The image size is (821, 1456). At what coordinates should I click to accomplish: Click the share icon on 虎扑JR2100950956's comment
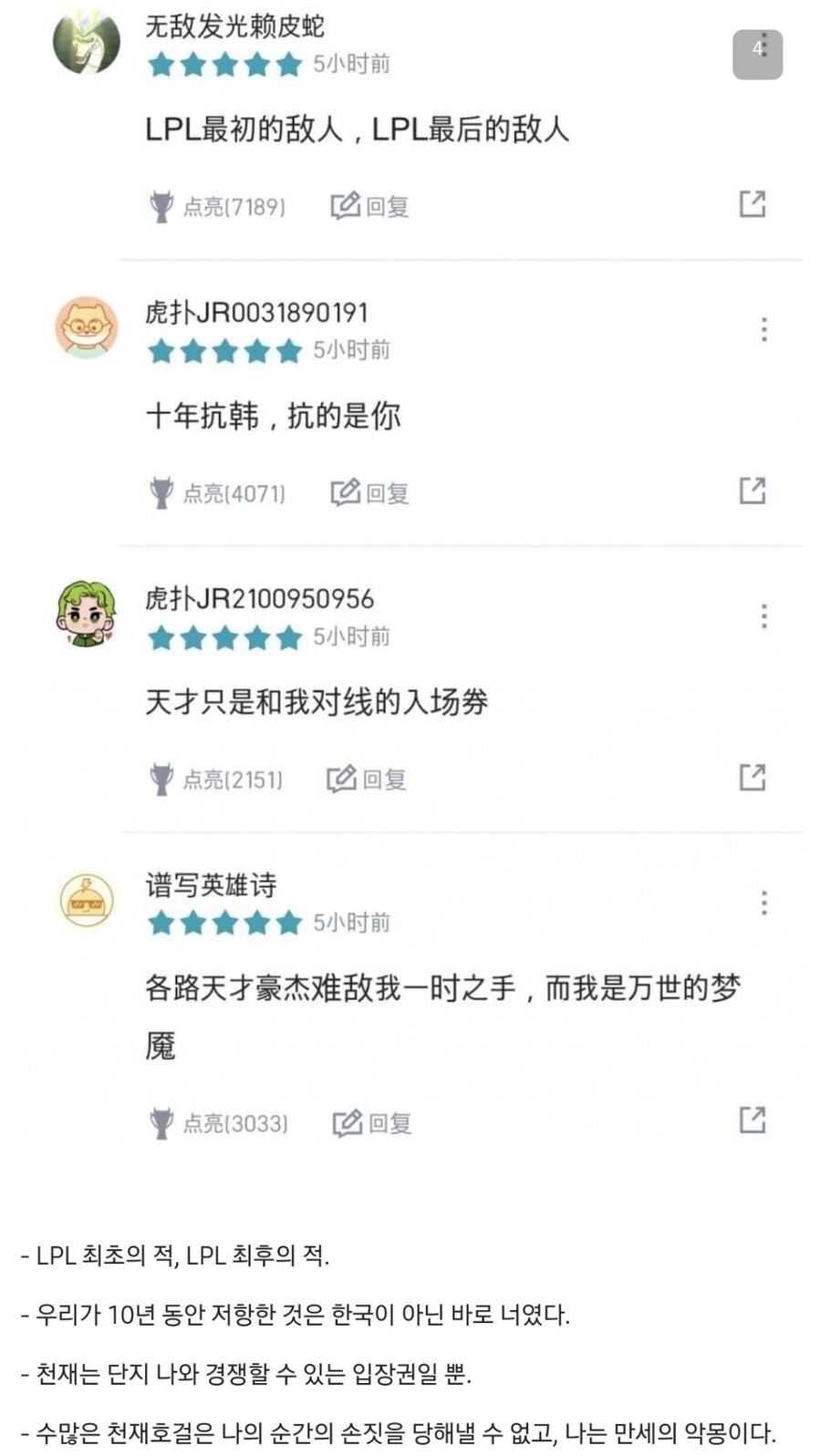752,779
